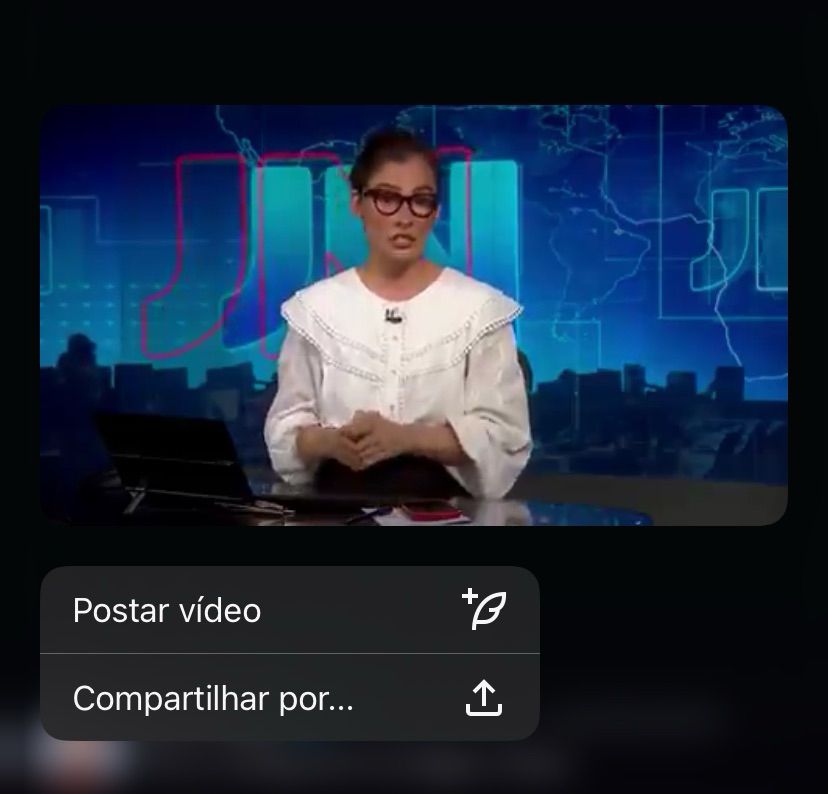Open the video preview above the menu
This screenshot has height=794, width=828.
(x=413, y=315)
